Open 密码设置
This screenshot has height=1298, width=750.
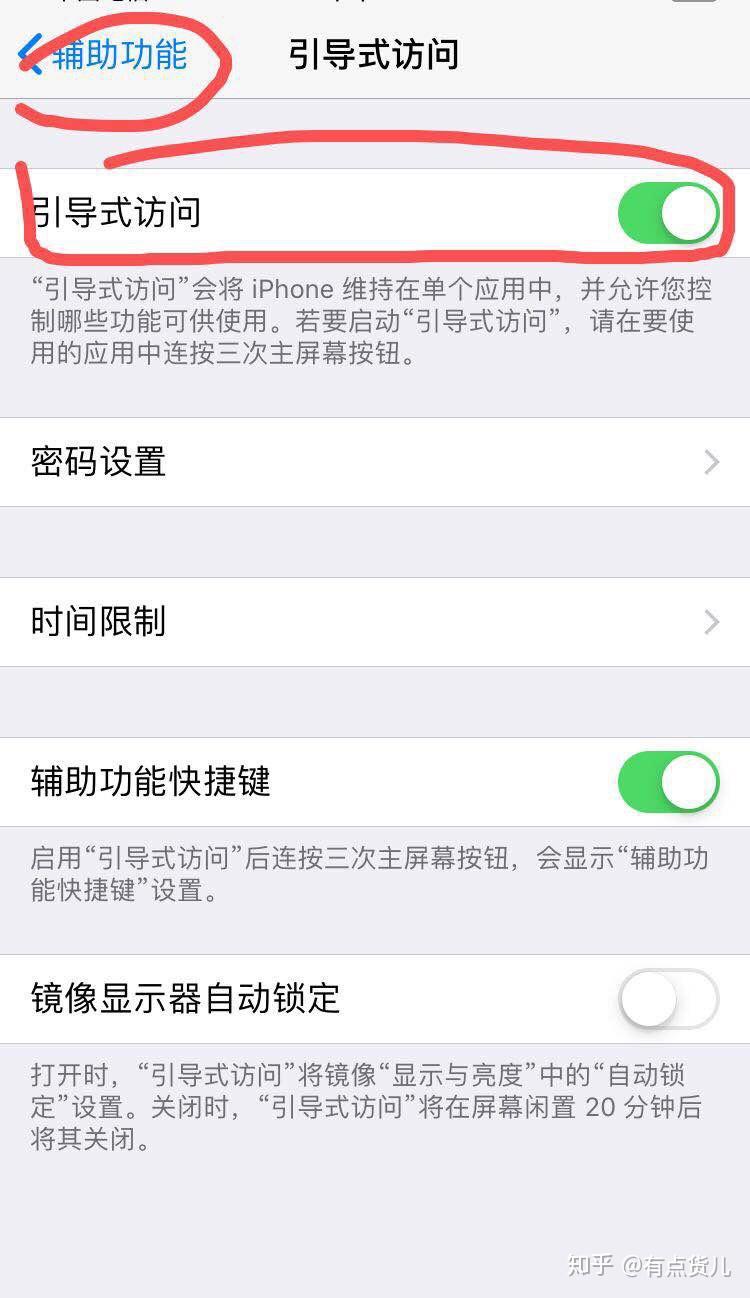tap(375, 462)
